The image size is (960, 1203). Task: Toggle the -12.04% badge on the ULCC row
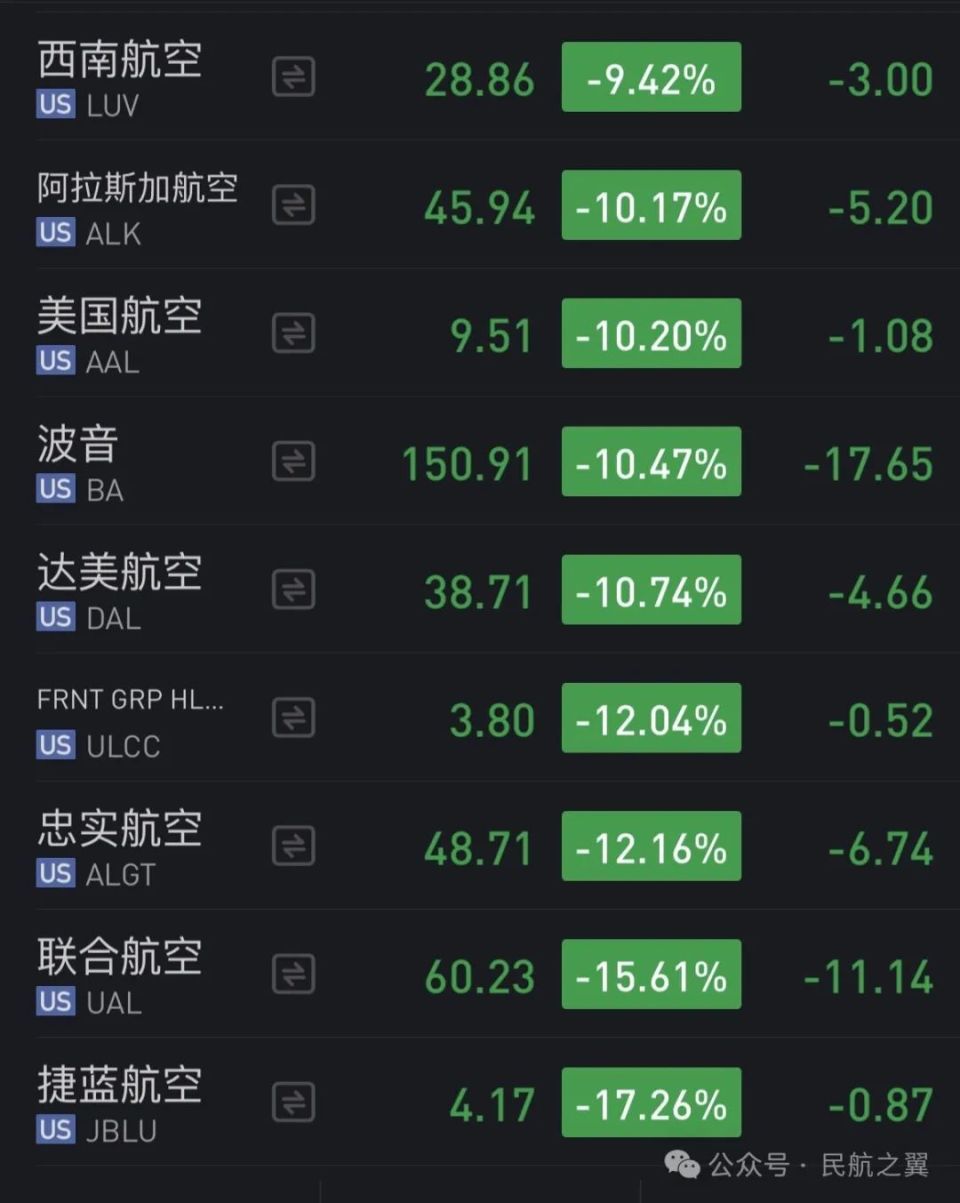(x=651, y=718)
